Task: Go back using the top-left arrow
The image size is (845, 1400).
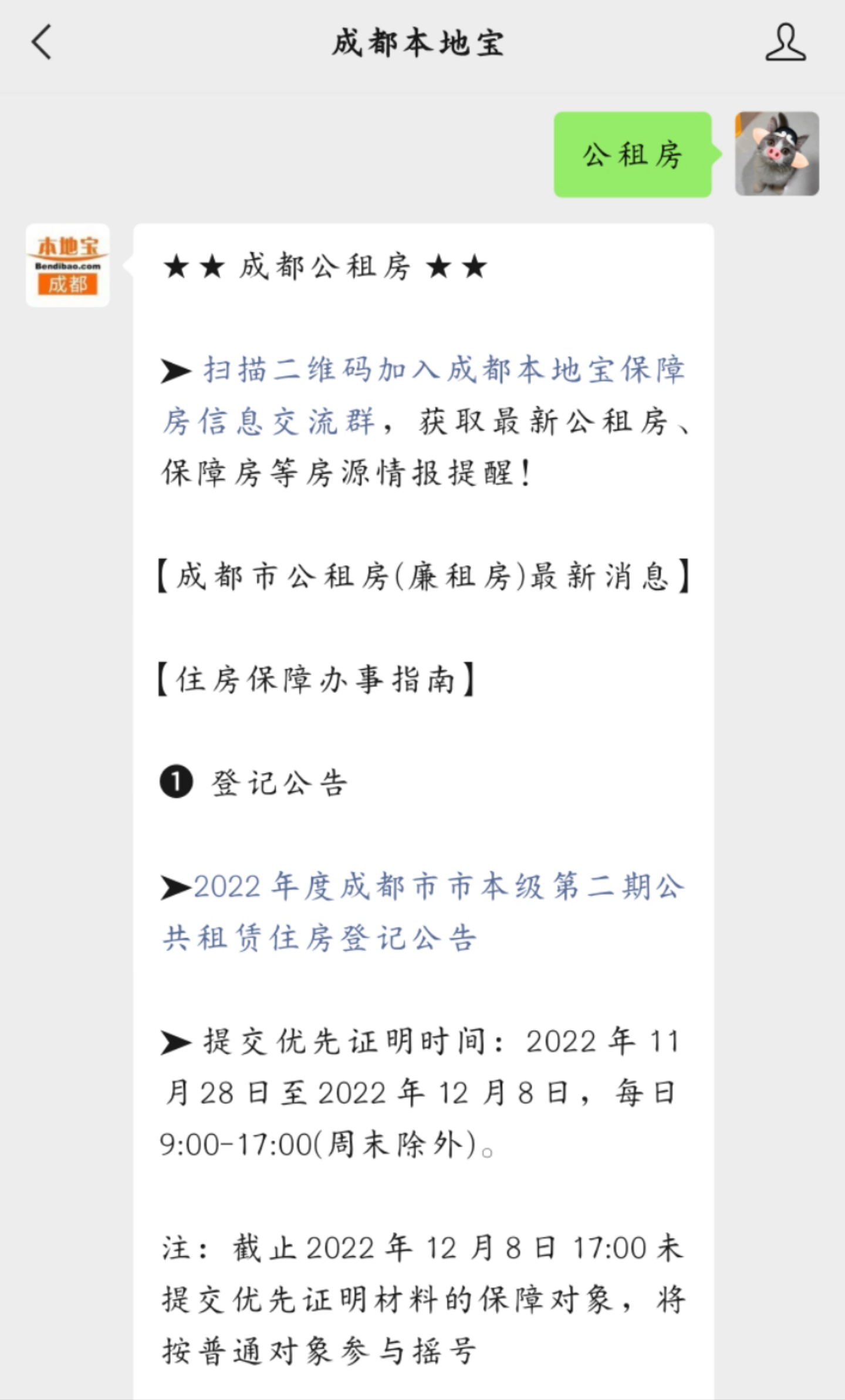Action: (42, 42)
